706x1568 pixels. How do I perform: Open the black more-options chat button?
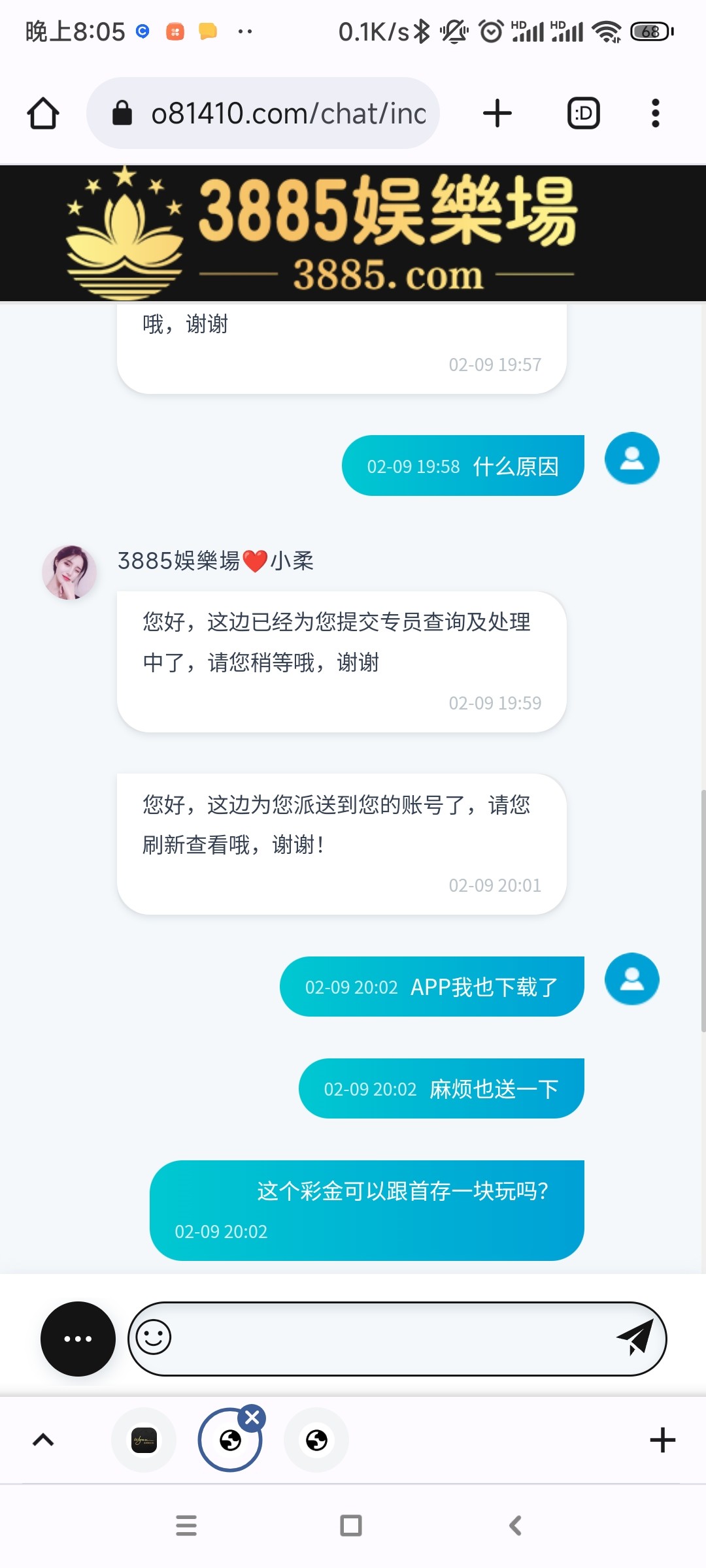point(78,1339)
